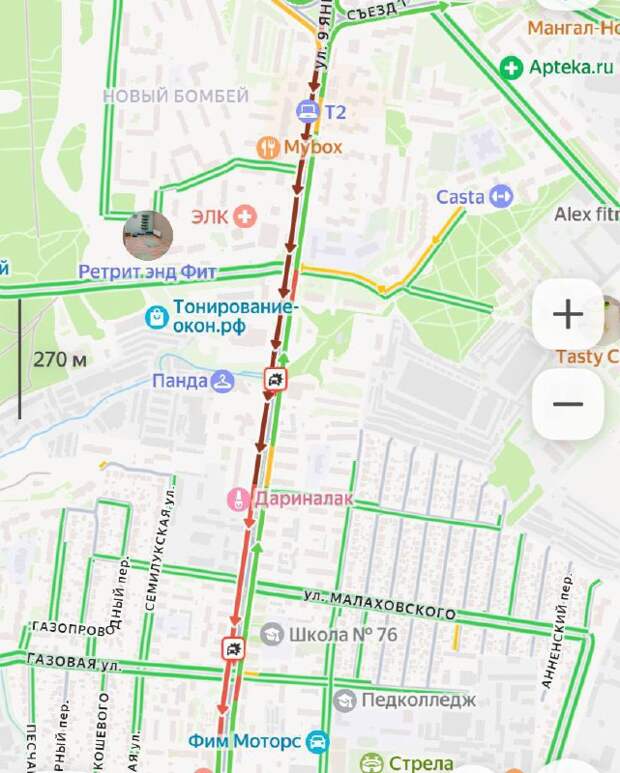Zoom in with the plus button
The image size is (620, 773).
coord(567,315)
